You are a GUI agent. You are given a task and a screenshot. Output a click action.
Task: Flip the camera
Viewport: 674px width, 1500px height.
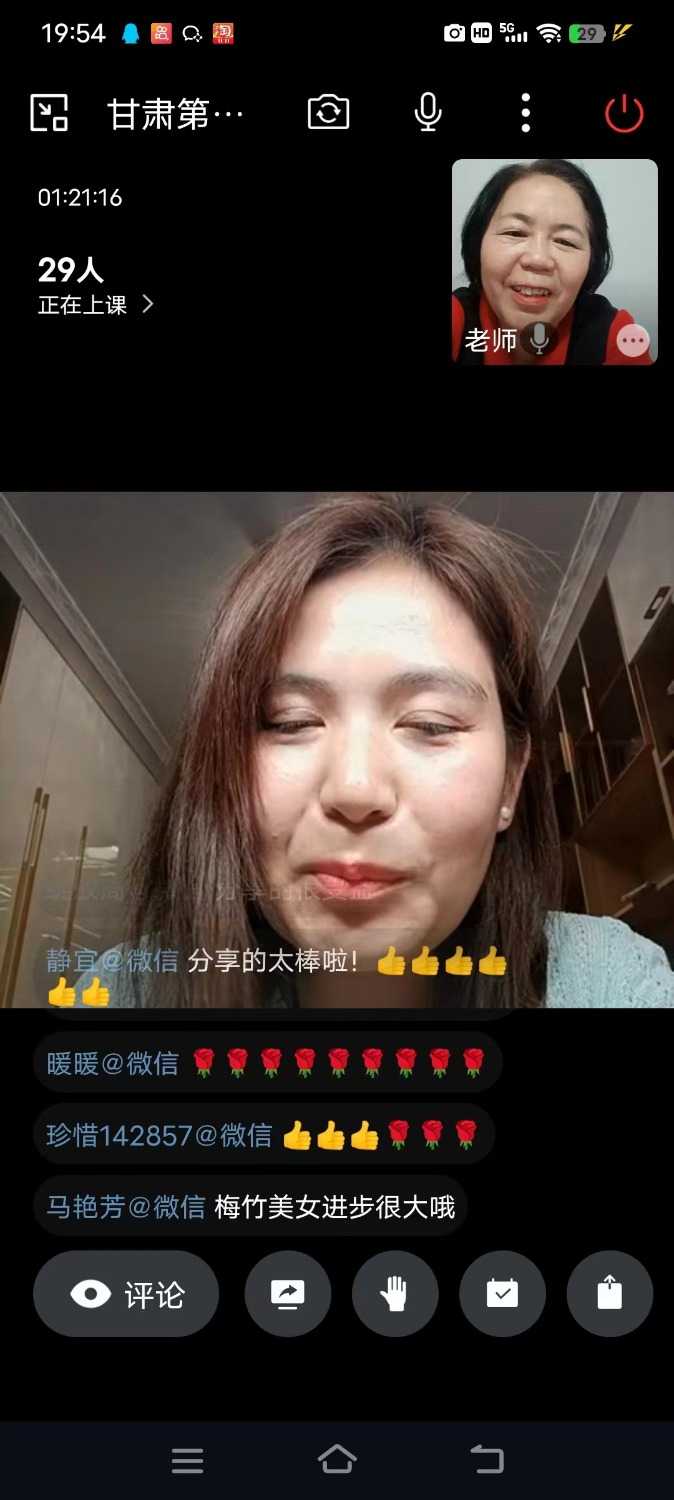pos(328,113)
